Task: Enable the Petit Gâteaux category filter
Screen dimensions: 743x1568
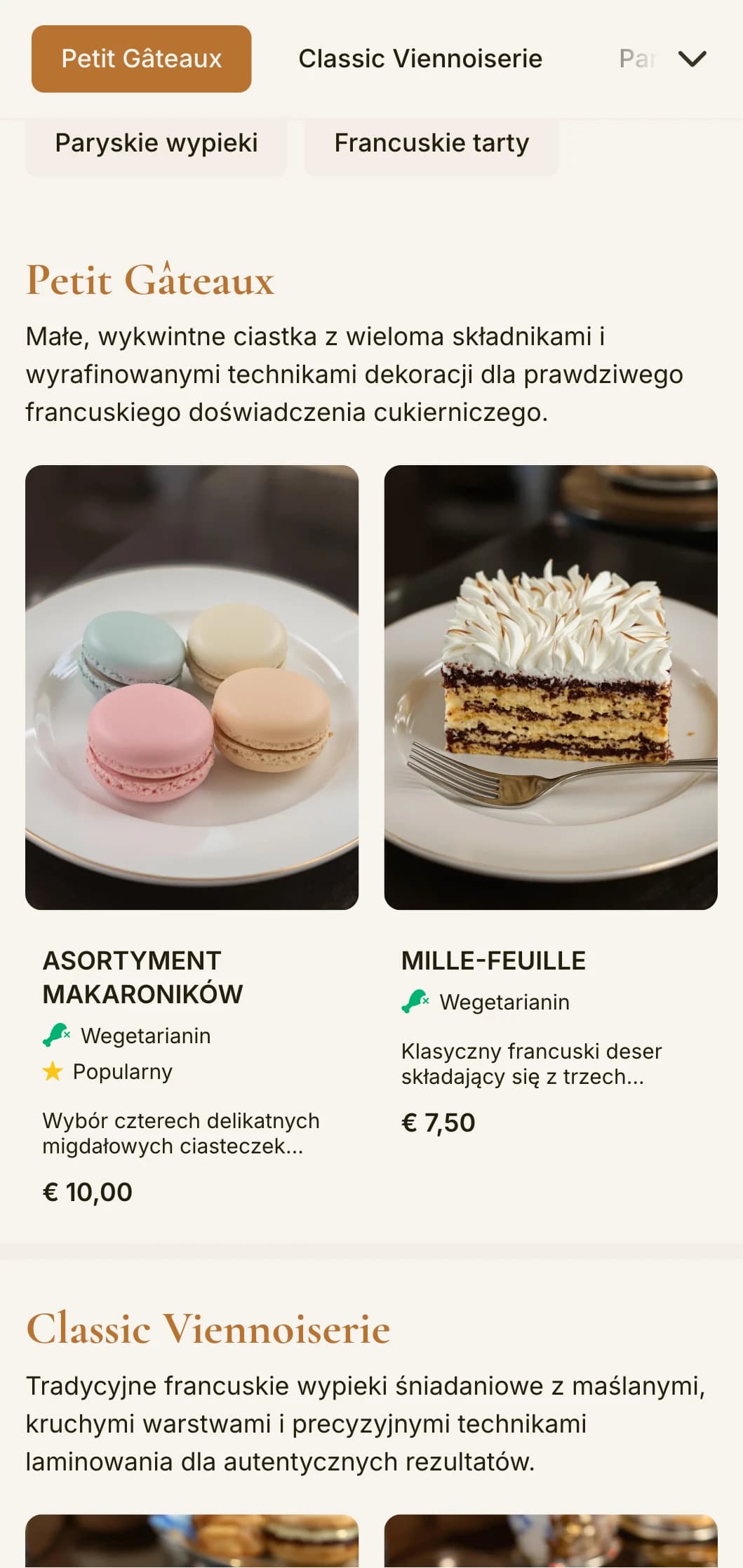Action: (x=140, y=59)
